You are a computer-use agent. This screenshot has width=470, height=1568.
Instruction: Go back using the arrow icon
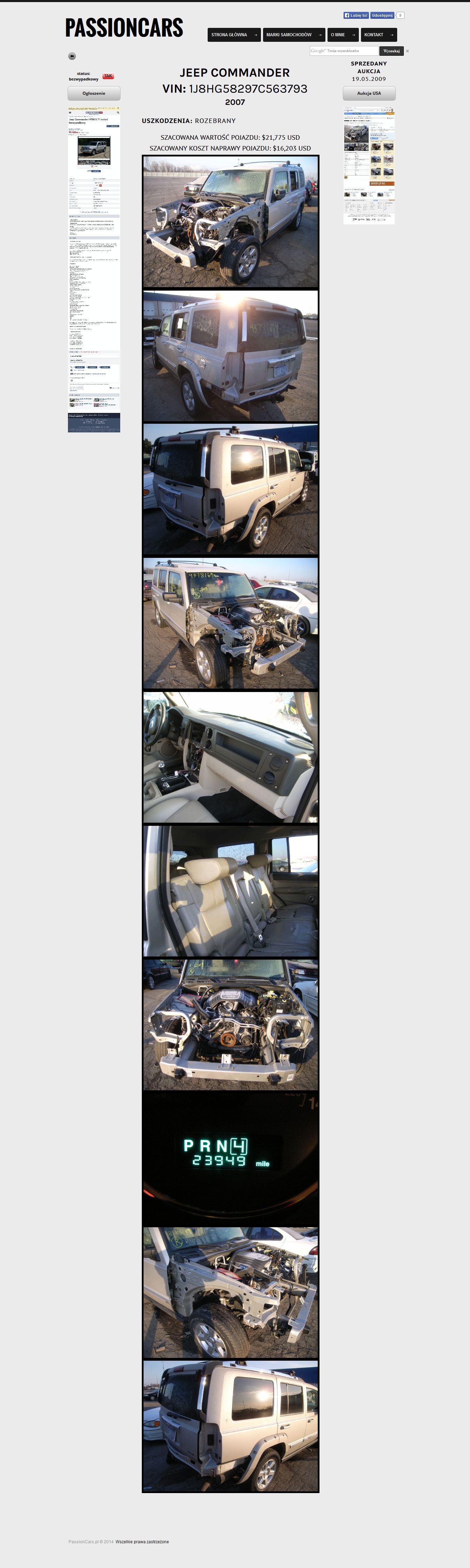[72, 56]
